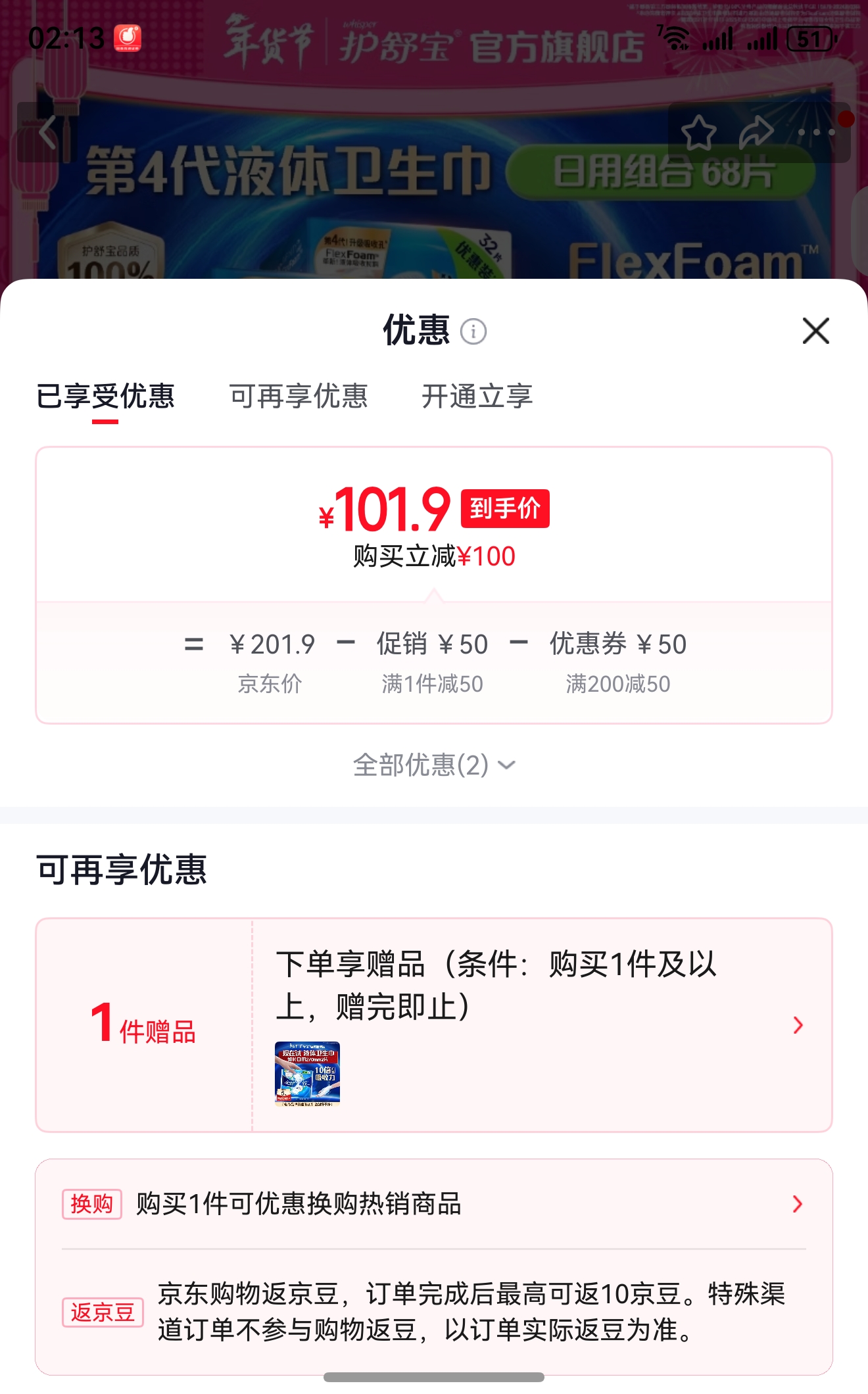Open the 换购 exchange offer arrow
Image resolution: width=868 pixels, height=1394 pixels.
pyautogui.click(x=798, y=1204)
